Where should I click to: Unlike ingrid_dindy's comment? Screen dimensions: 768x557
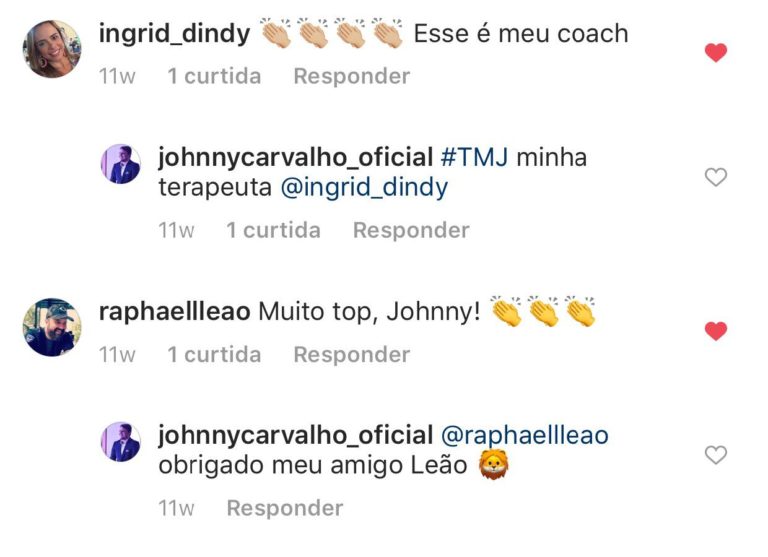715,53
